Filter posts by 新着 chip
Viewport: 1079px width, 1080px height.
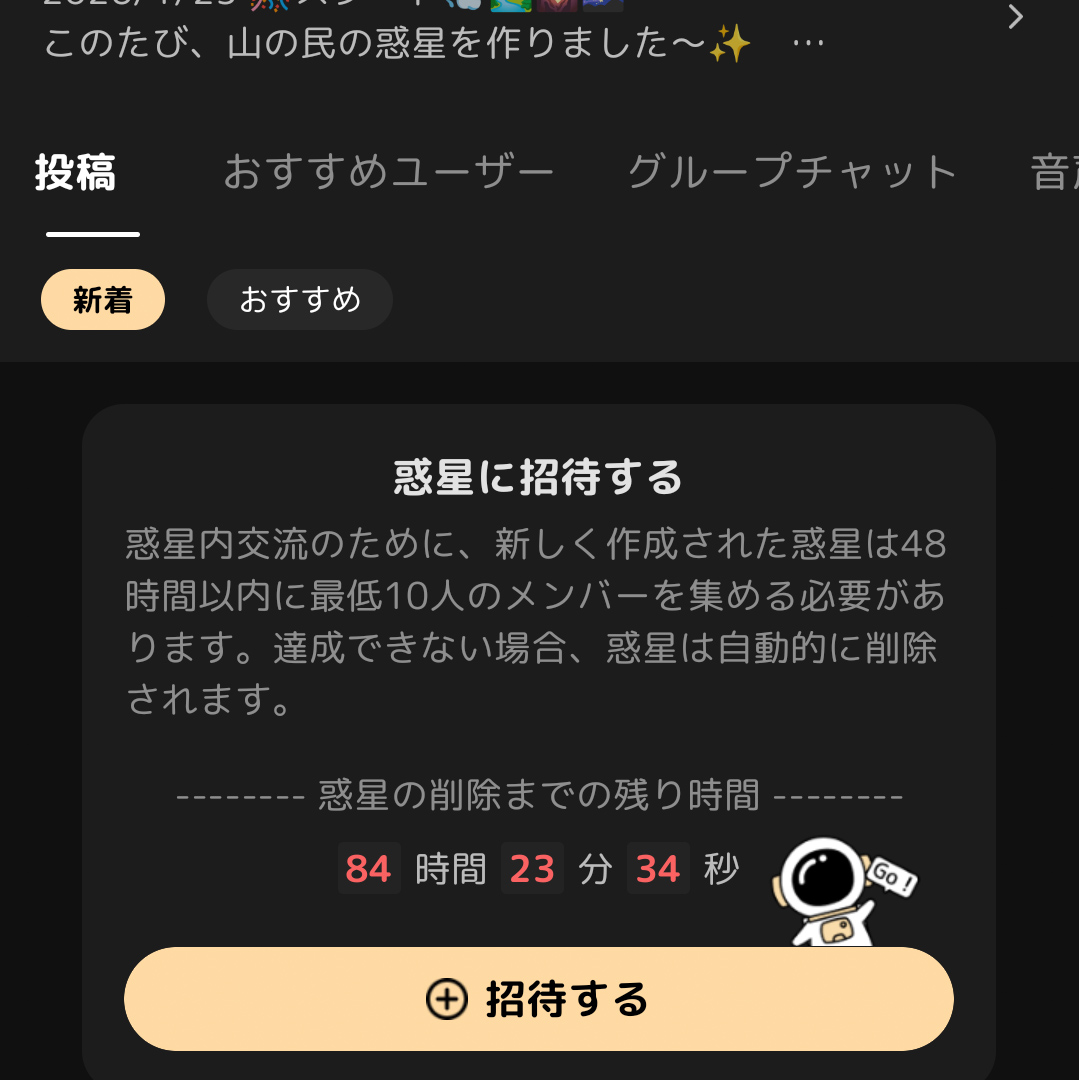(103, 299)
